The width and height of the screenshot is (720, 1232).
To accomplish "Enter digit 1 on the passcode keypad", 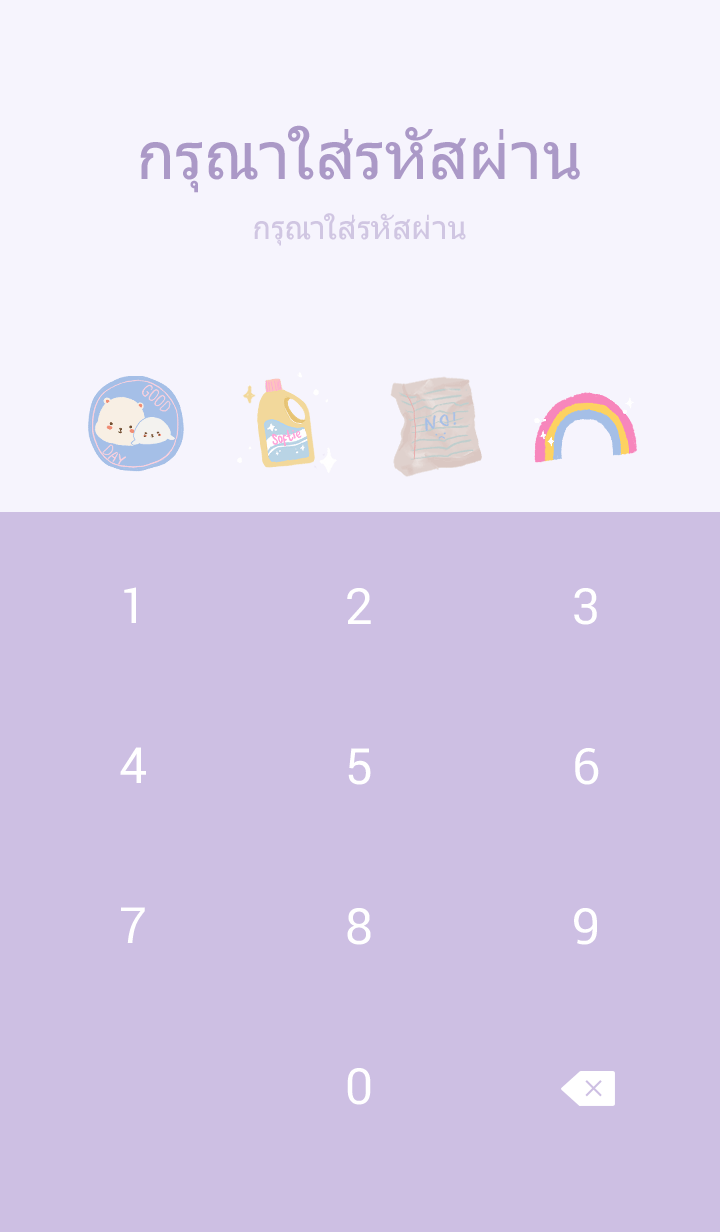I will point(132,607).
